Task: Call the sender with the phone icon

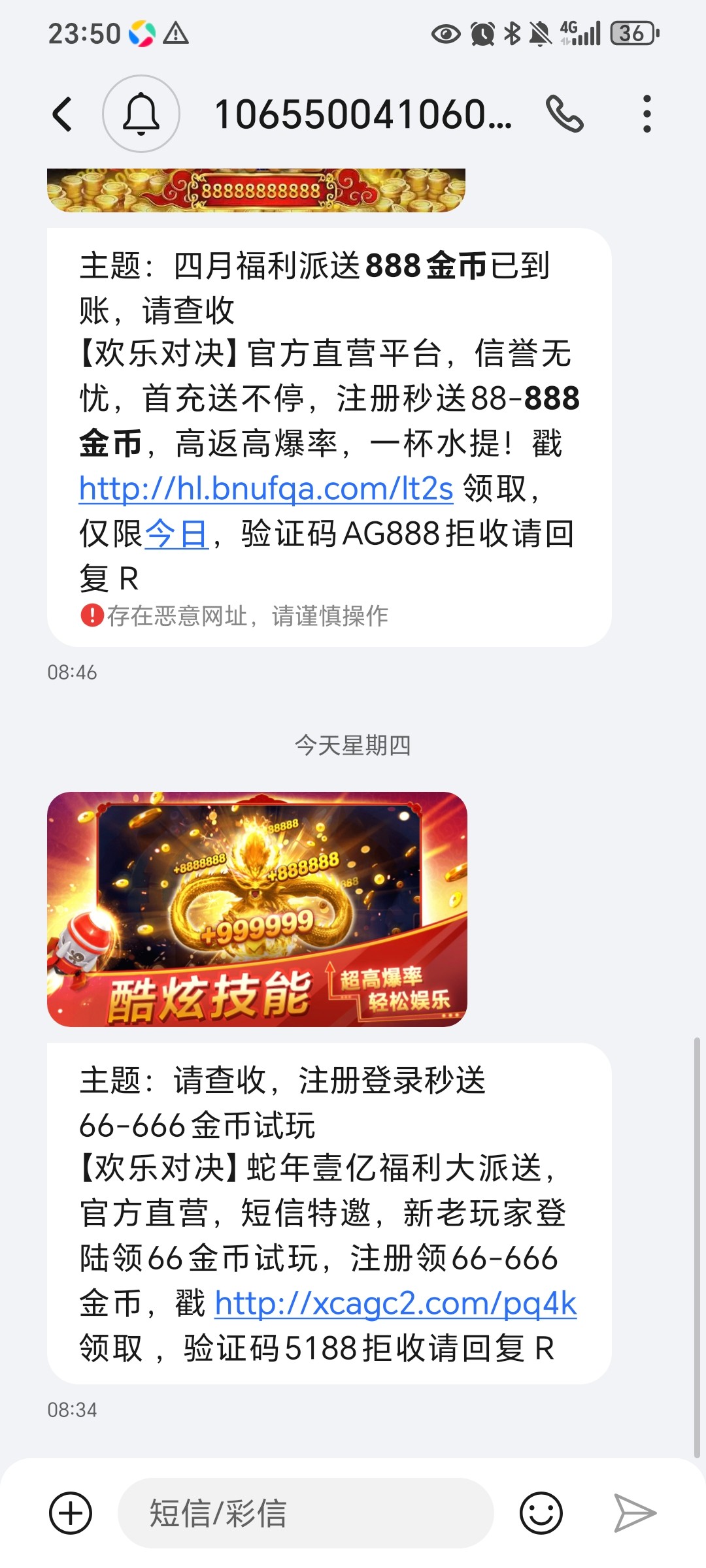Action: [565, 114]
